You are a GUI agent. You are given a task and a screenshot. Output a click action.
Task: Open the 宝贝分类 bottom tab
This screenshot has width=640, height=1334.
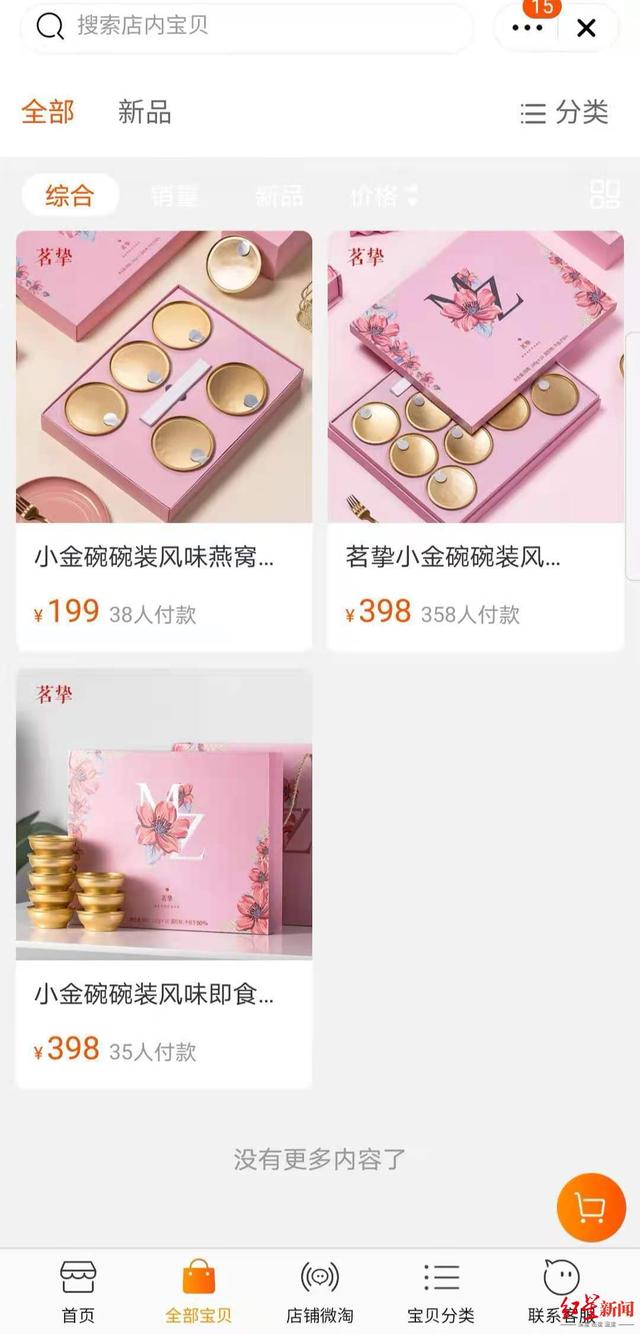(x=441, y=1291)
